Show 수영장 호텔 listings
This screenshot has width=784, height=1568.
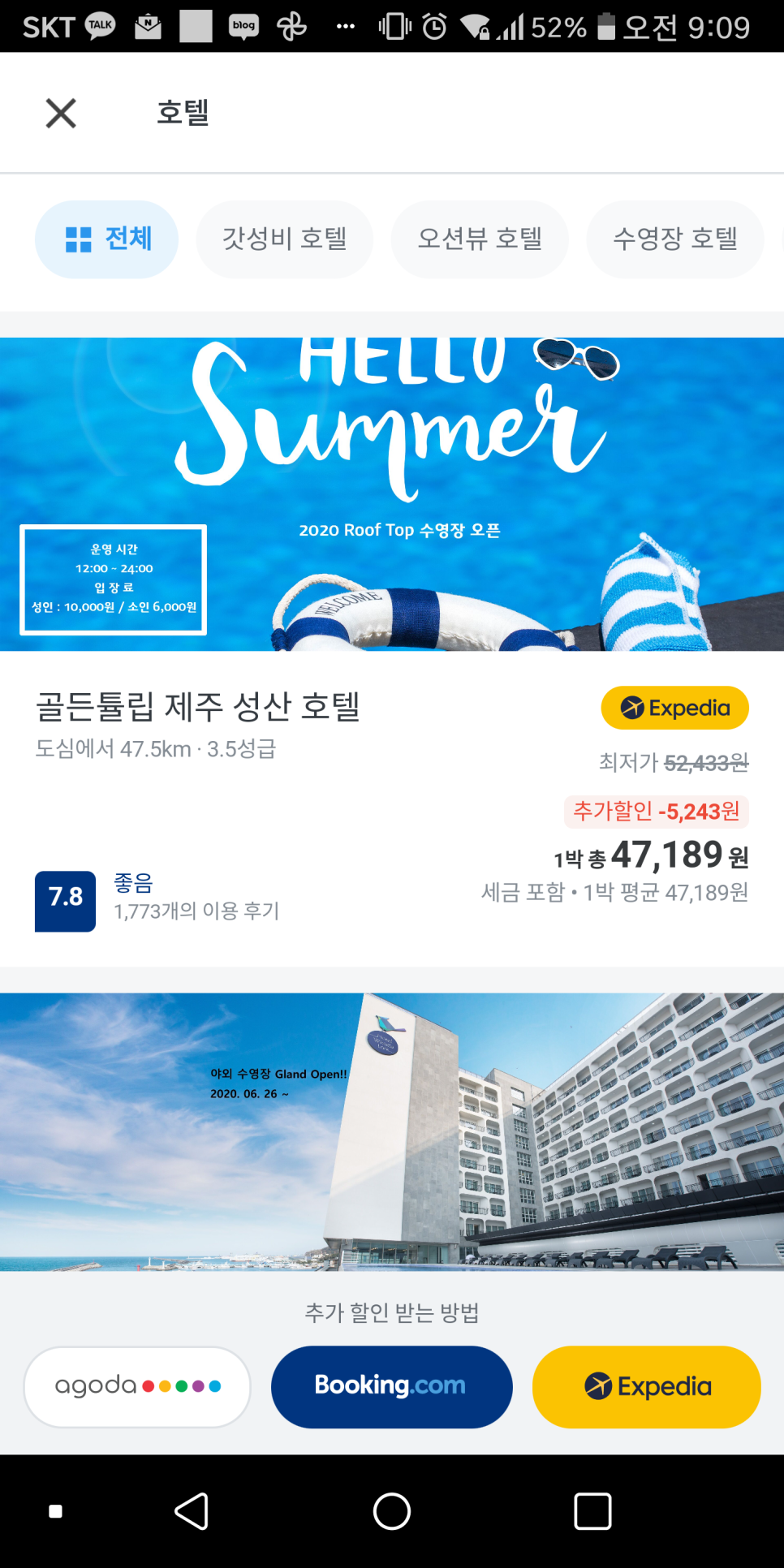(x=675, y=239)
